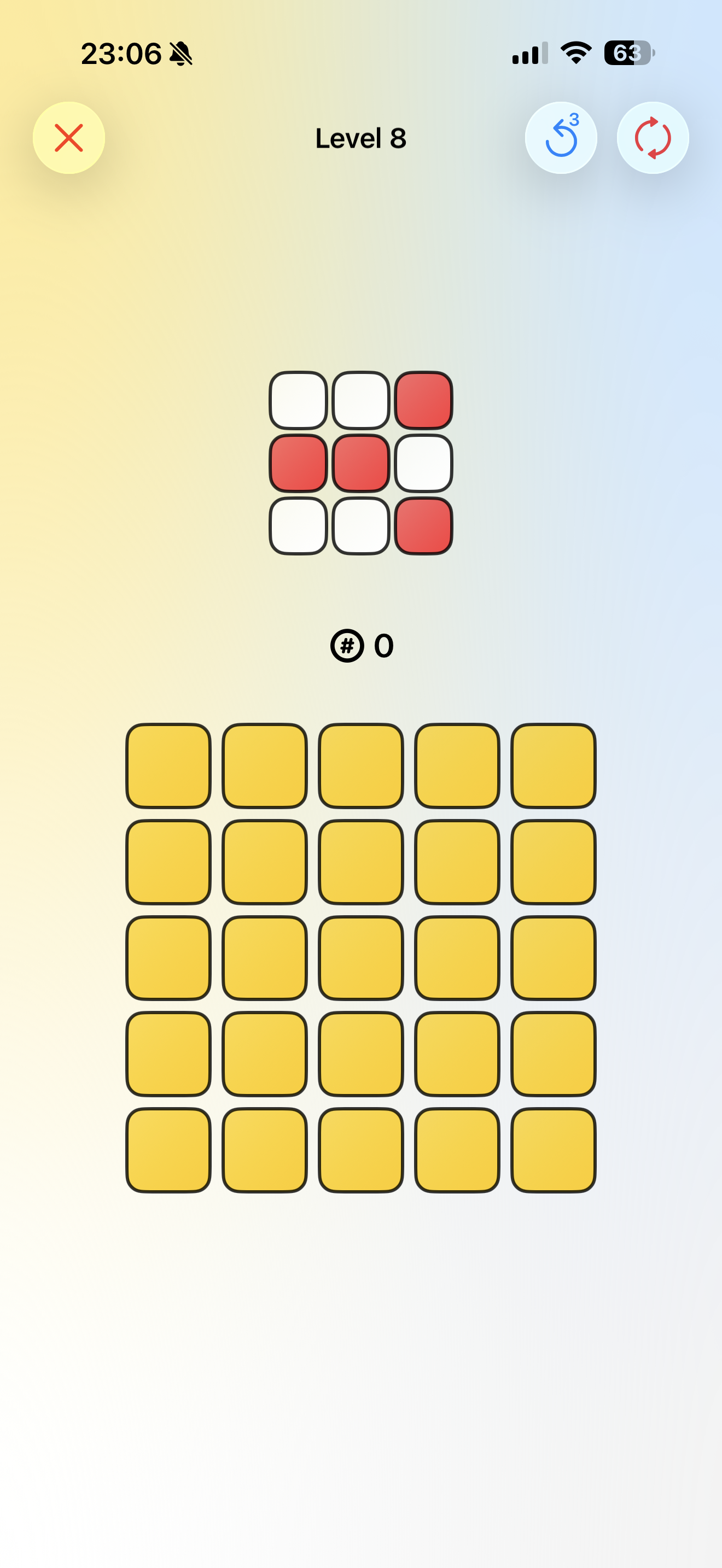The width and height of the screenshot is (722, 1568).
Task: Tap the top-left corner yellow tile
Action: [x=168, y=765]
